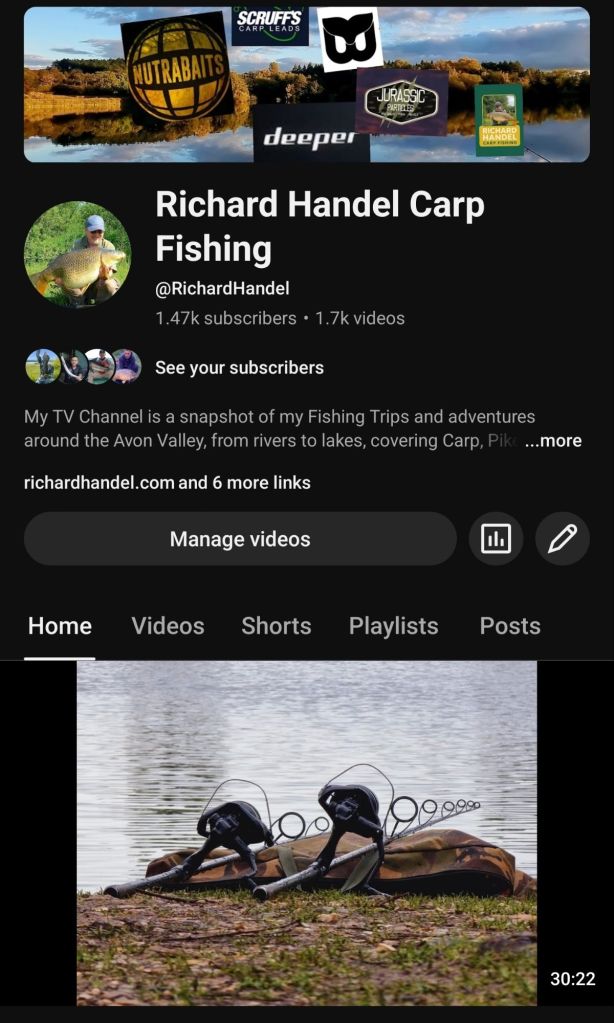Expand channel description with ...more
The image size is (614, 1023).
(553, 440)
